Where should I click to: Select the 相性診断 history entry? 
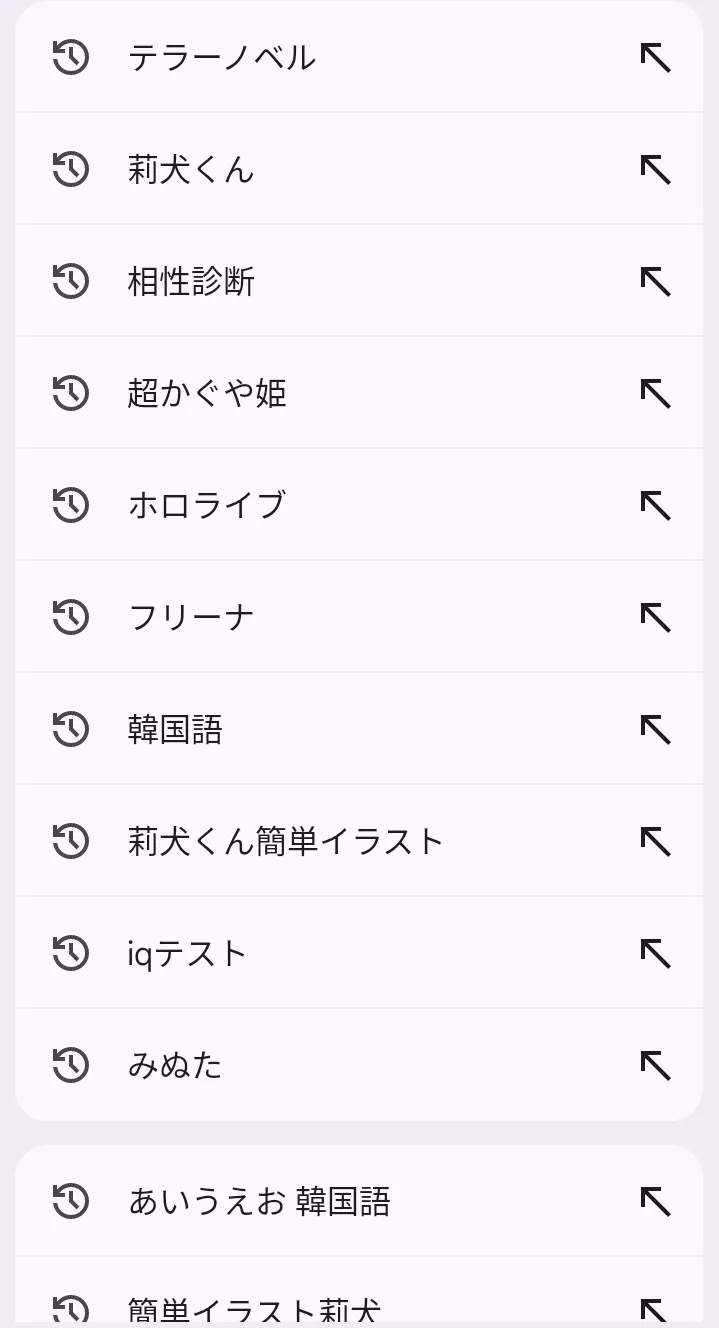(191, 282)
